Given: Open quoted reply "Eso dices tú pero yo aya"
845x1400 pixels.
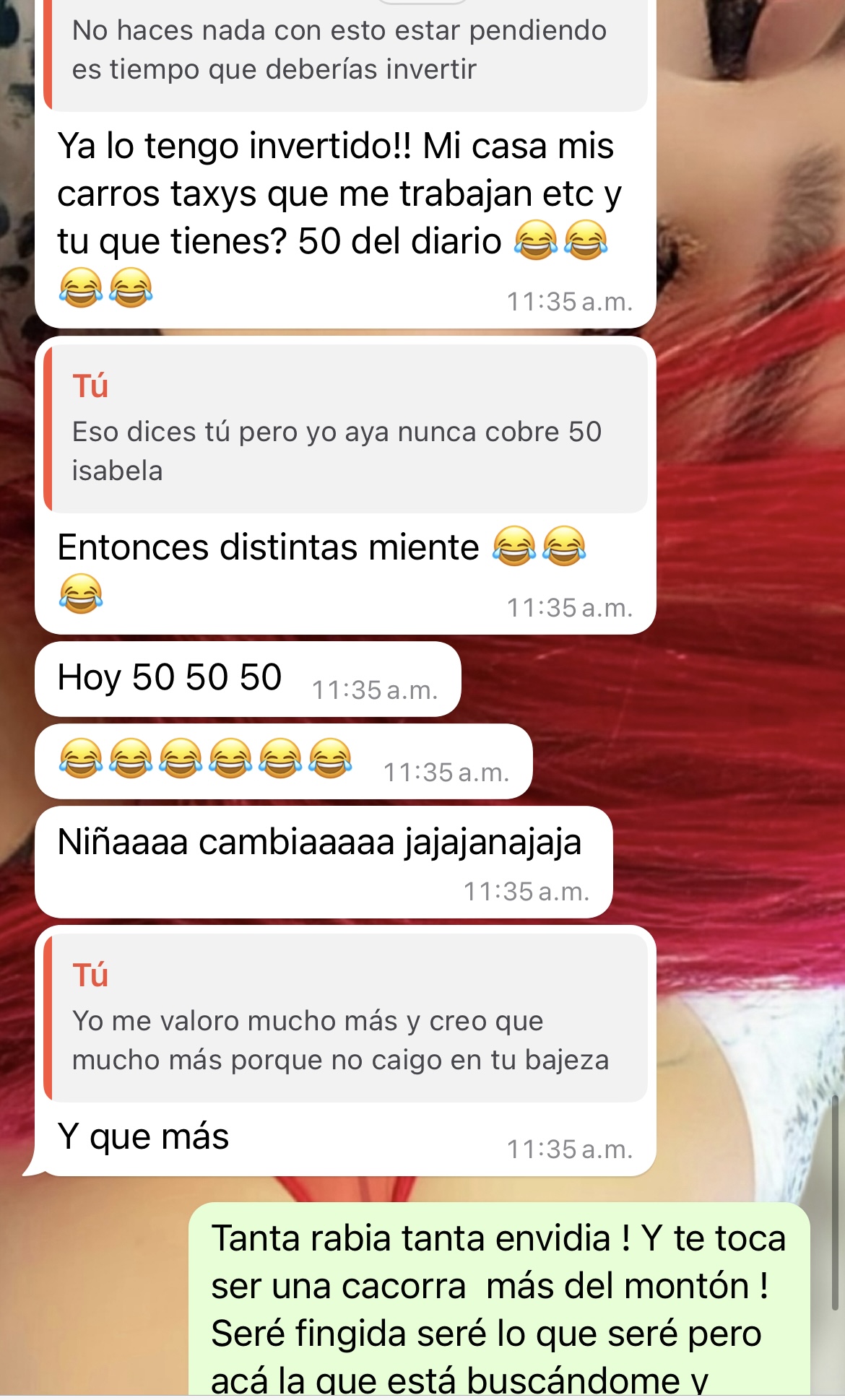Looking at the screenshot, I should (345, 429).
